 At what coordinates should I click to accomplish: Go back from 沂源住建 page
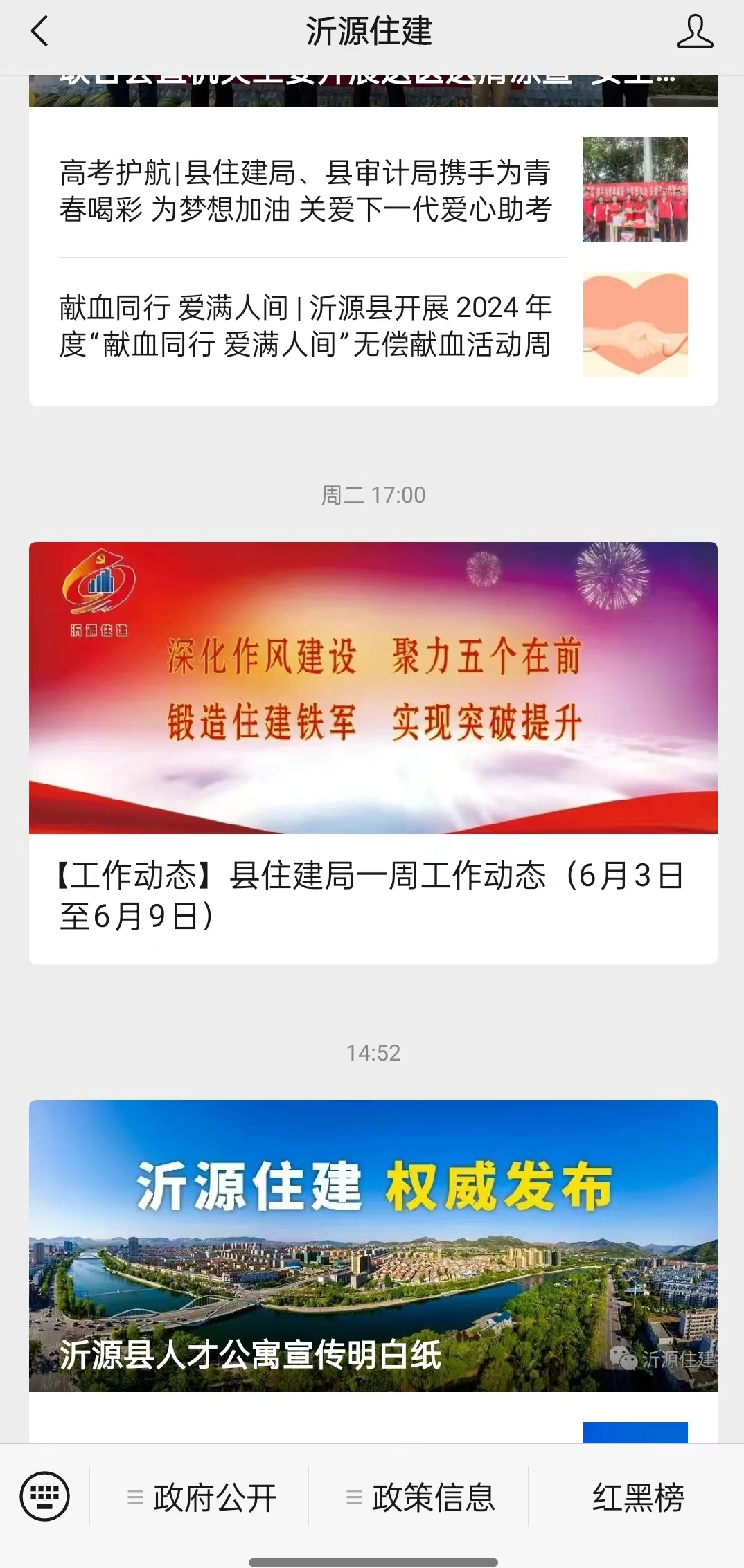click(40, 32)
